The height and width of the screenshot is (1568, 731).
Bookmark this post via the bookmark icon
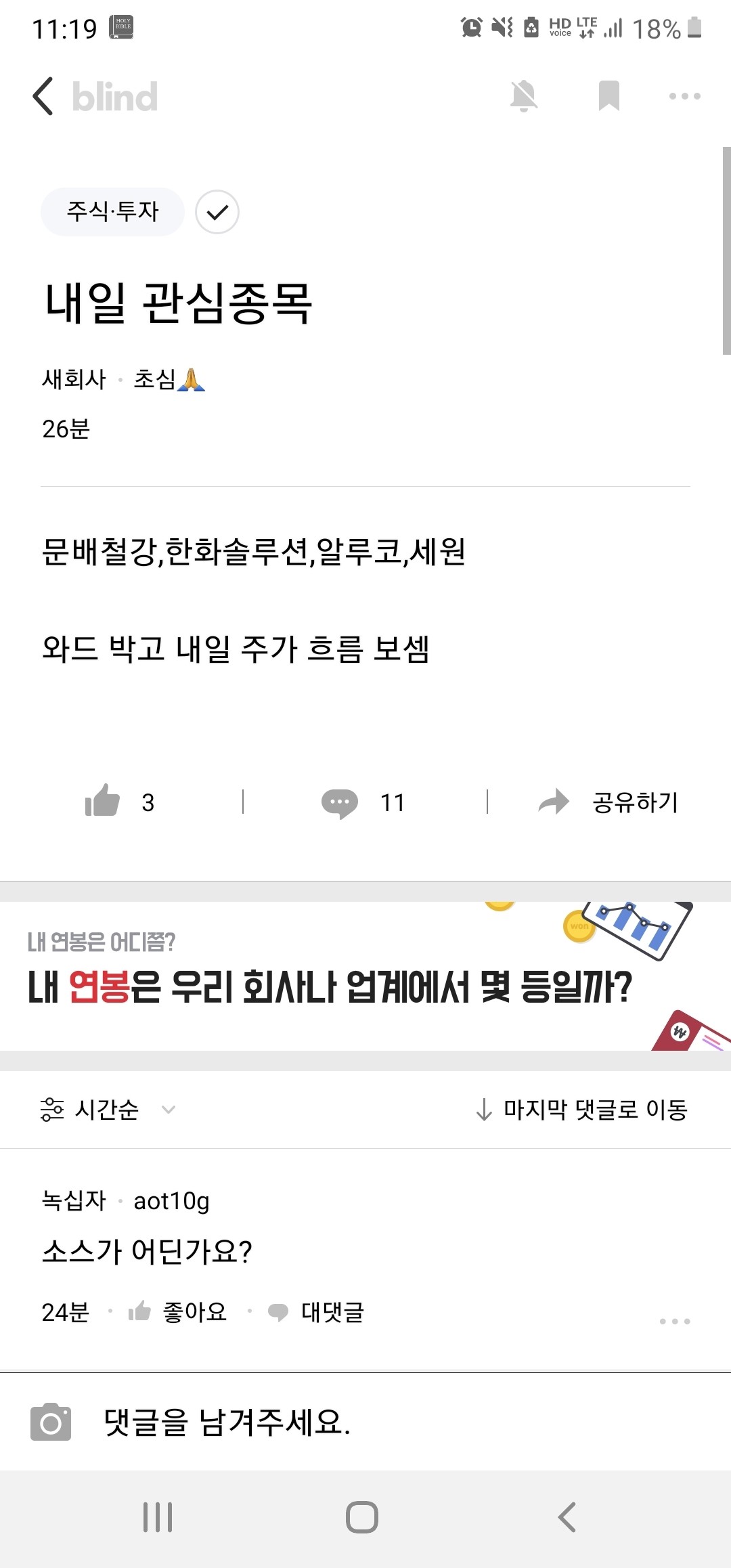pyautogui.click(x=608, y=96)
